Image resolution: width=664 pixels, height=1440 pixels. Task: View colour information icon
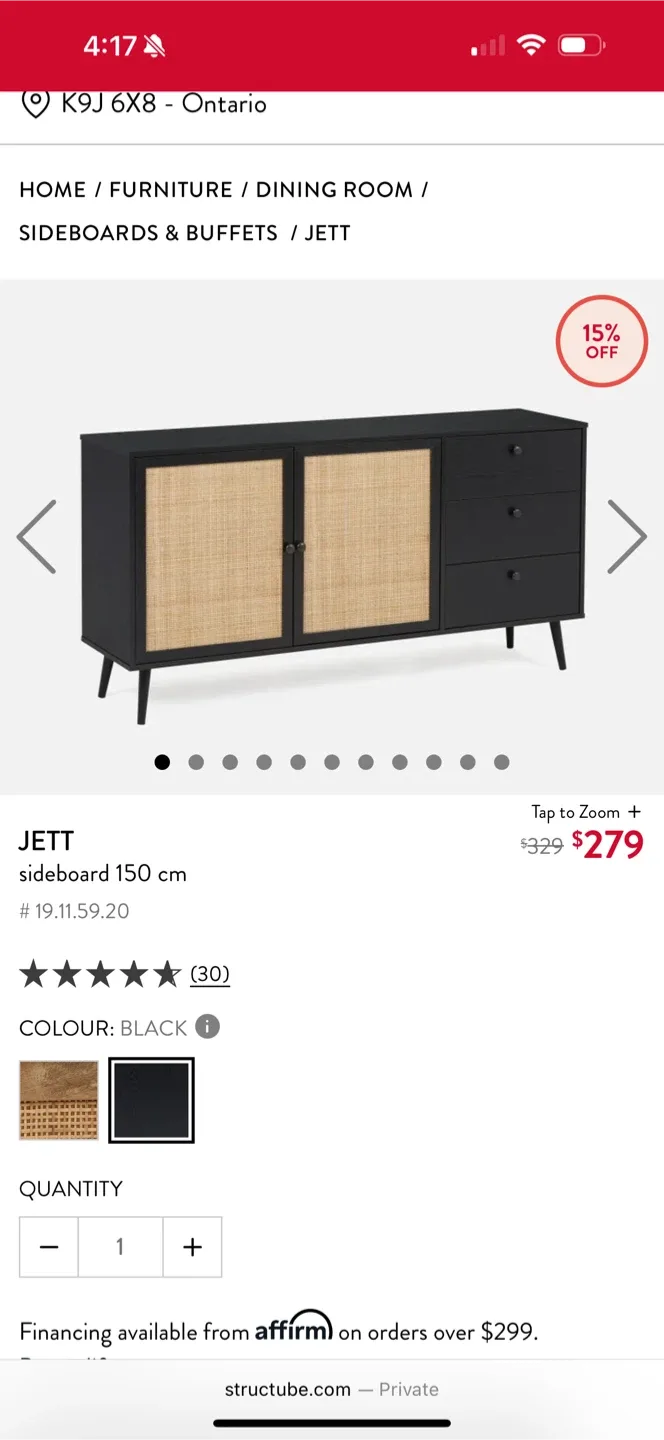point(207,1027)
